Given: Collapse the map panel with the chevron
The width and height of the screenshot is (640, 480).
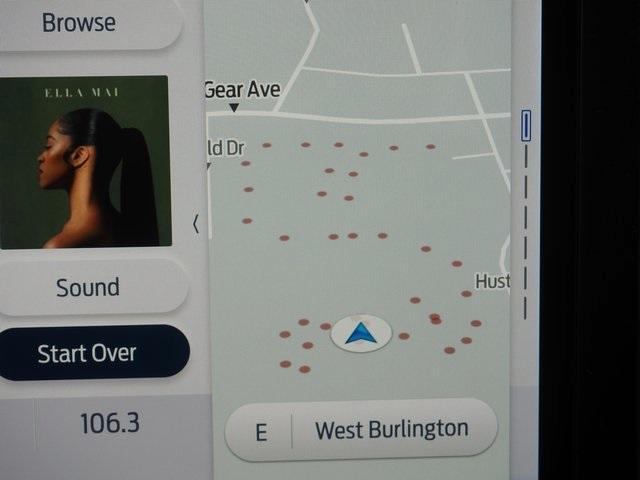Looking at the screenshot, I should [x=195, y=224].
